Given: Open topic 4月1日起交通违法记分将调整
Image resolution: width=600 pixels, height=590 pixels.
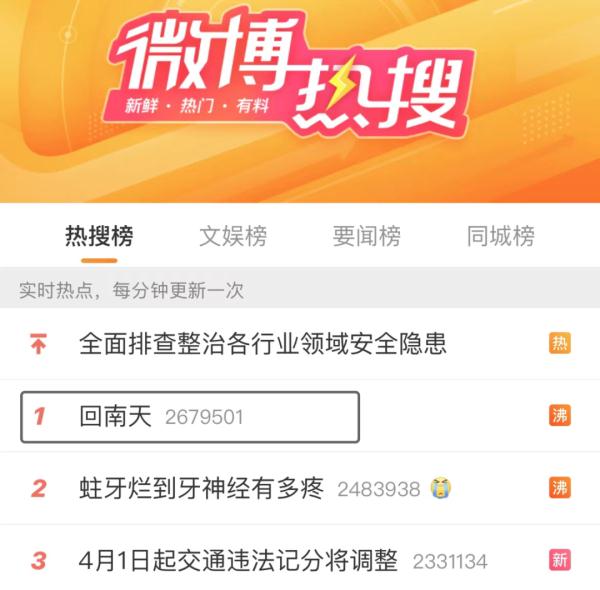Looking at the screenshot, I should pyautogui.click(x=238, y=560).
